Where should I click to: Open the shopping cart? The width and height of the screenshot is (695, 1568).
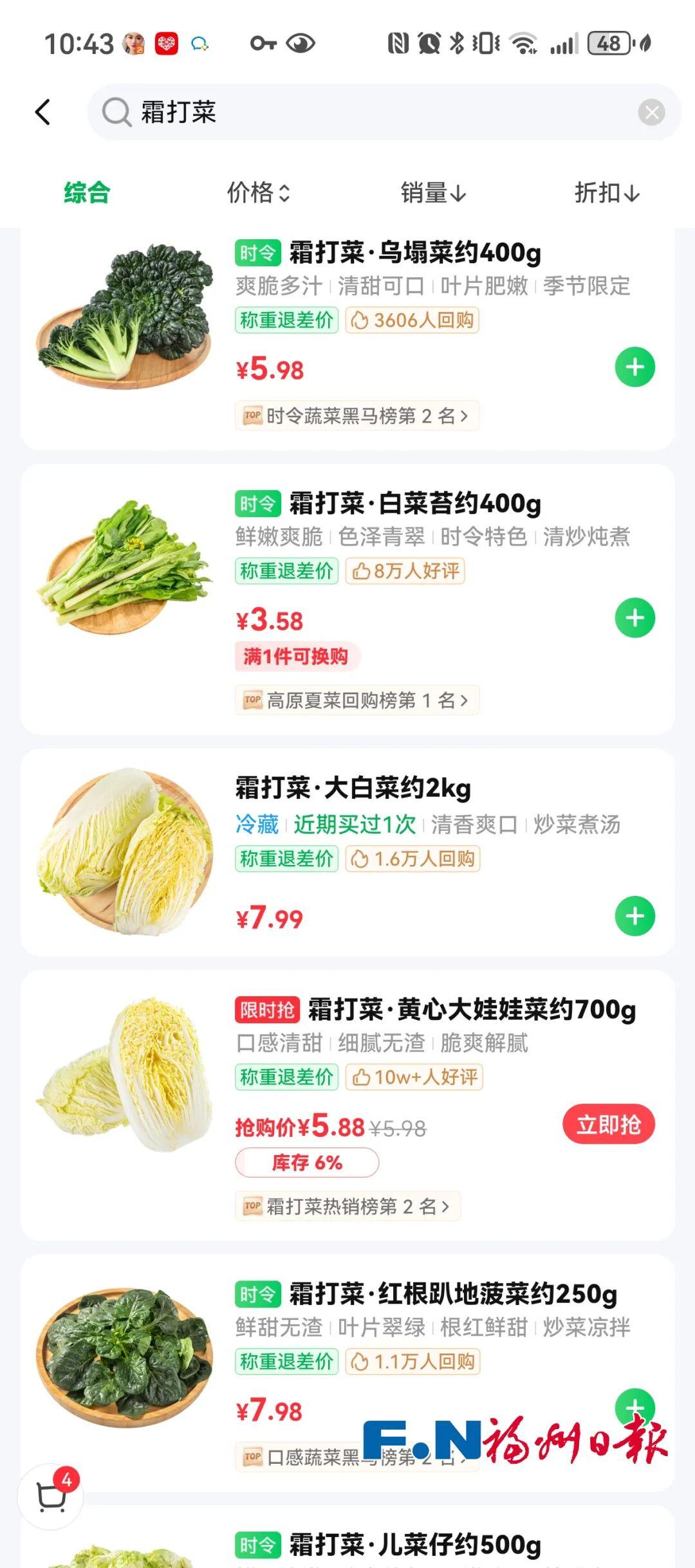point(51,1496)
